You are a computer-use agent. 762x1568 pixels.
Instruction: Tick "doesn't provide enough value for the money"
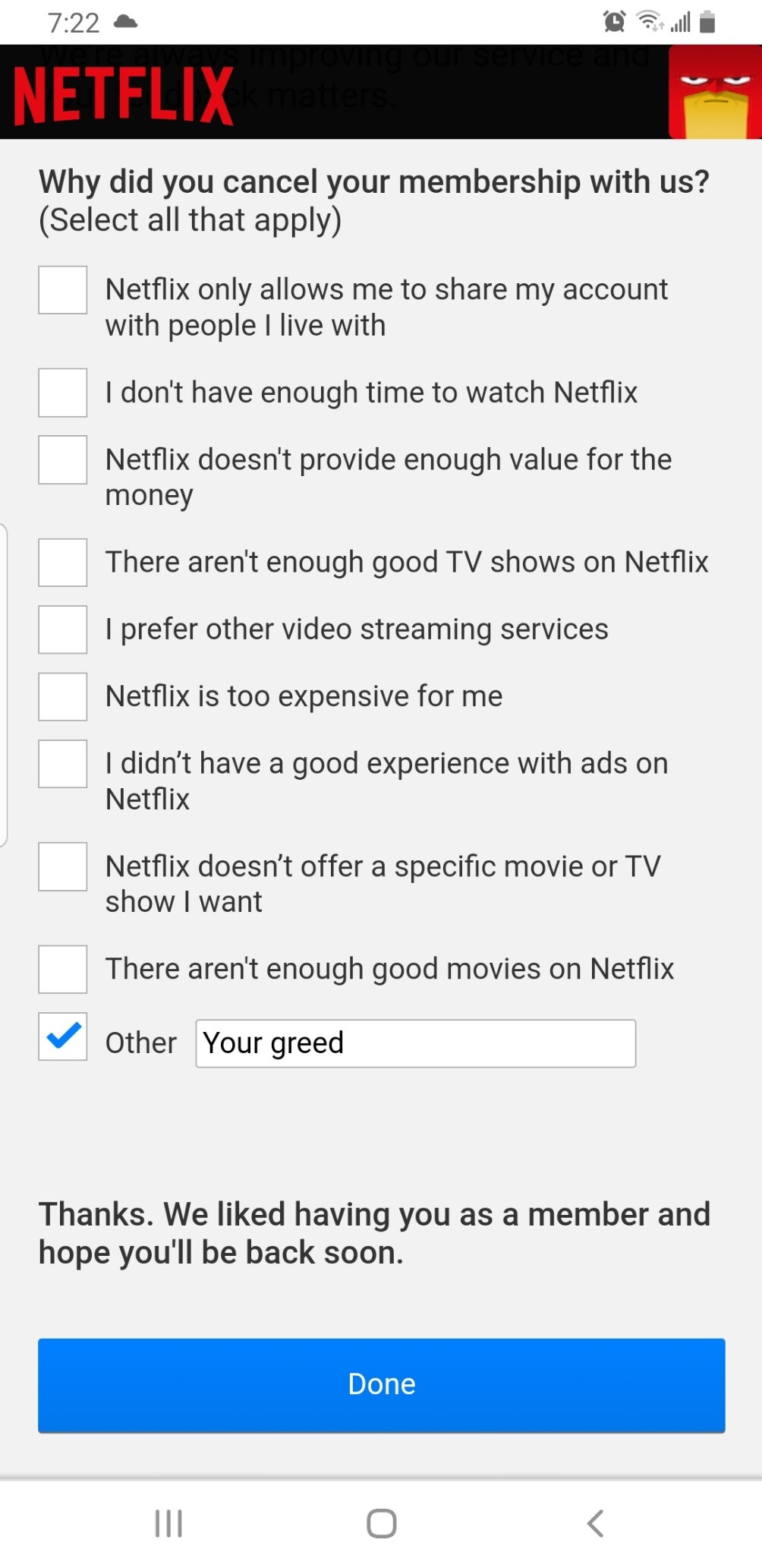pyautogui.click(x=63, y=459)
